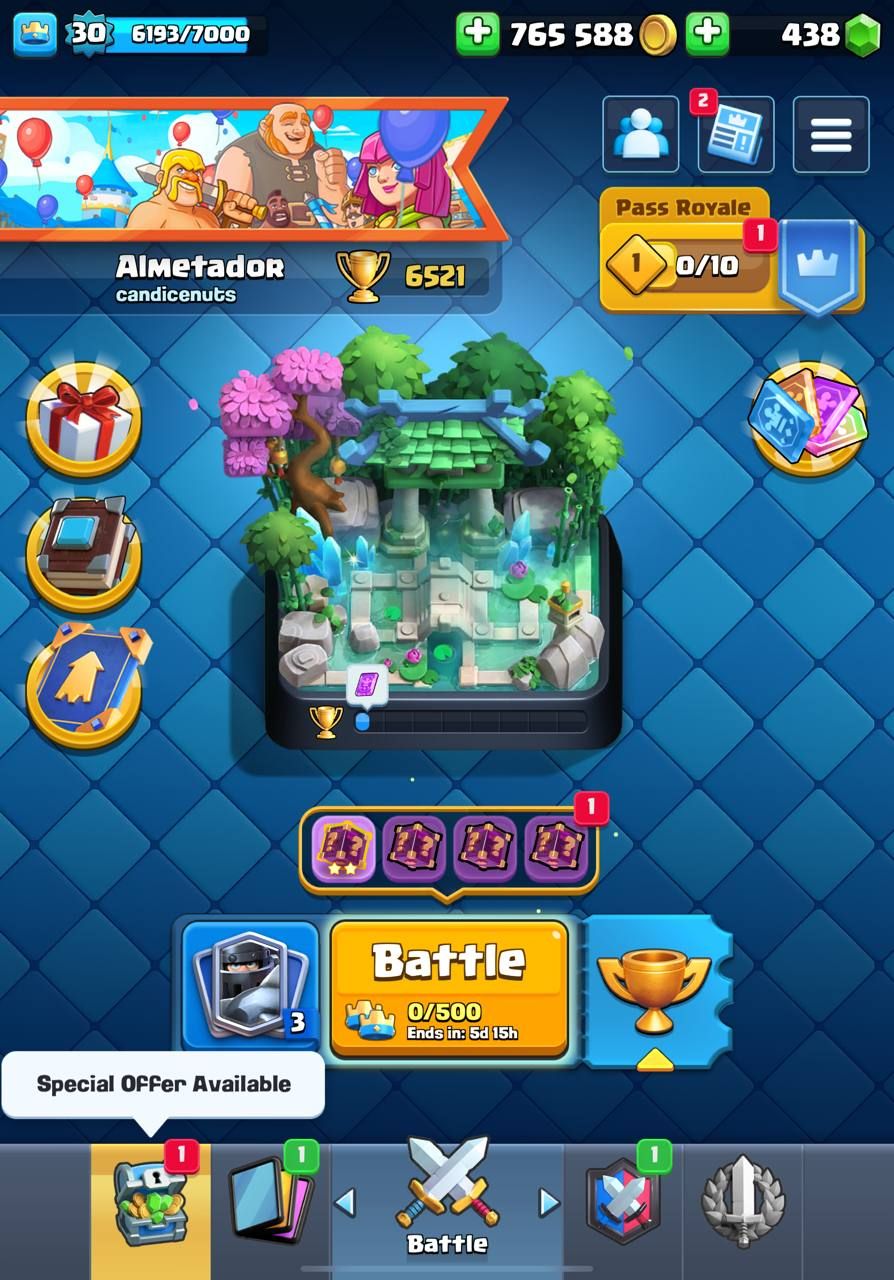Open the news feed icon

(735, 135)
